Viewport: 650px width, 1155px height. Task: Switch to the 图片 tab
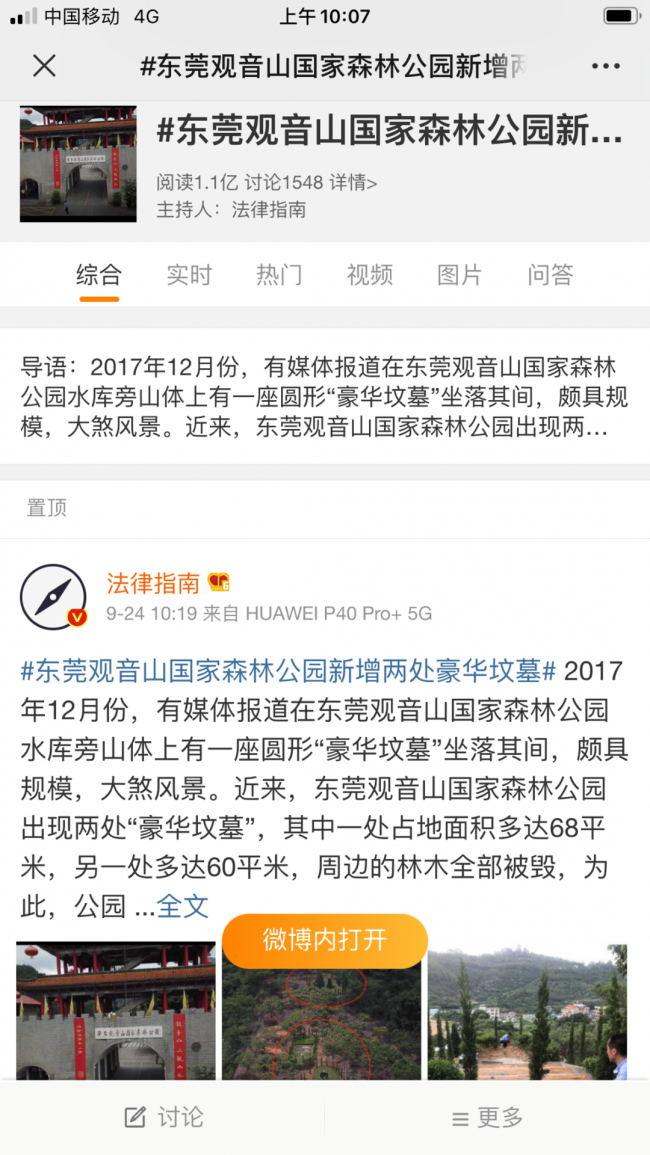click(459, 275)
